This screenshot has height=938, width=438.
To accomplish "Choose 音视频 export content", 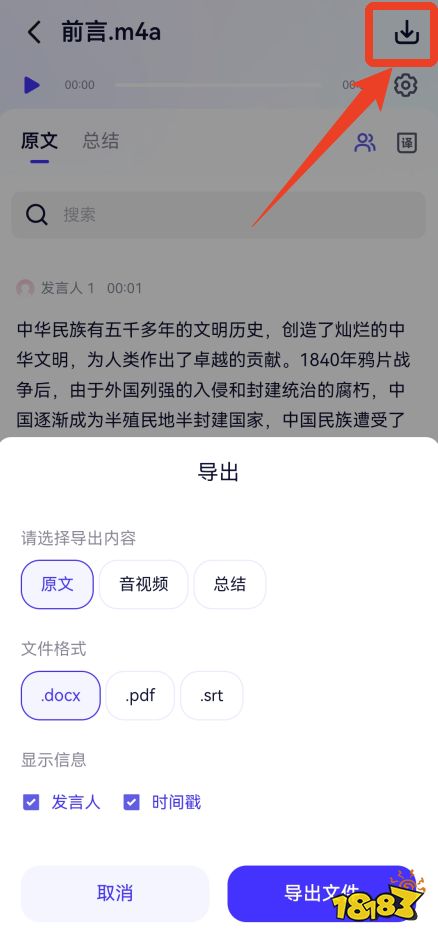I will (144, 584).
